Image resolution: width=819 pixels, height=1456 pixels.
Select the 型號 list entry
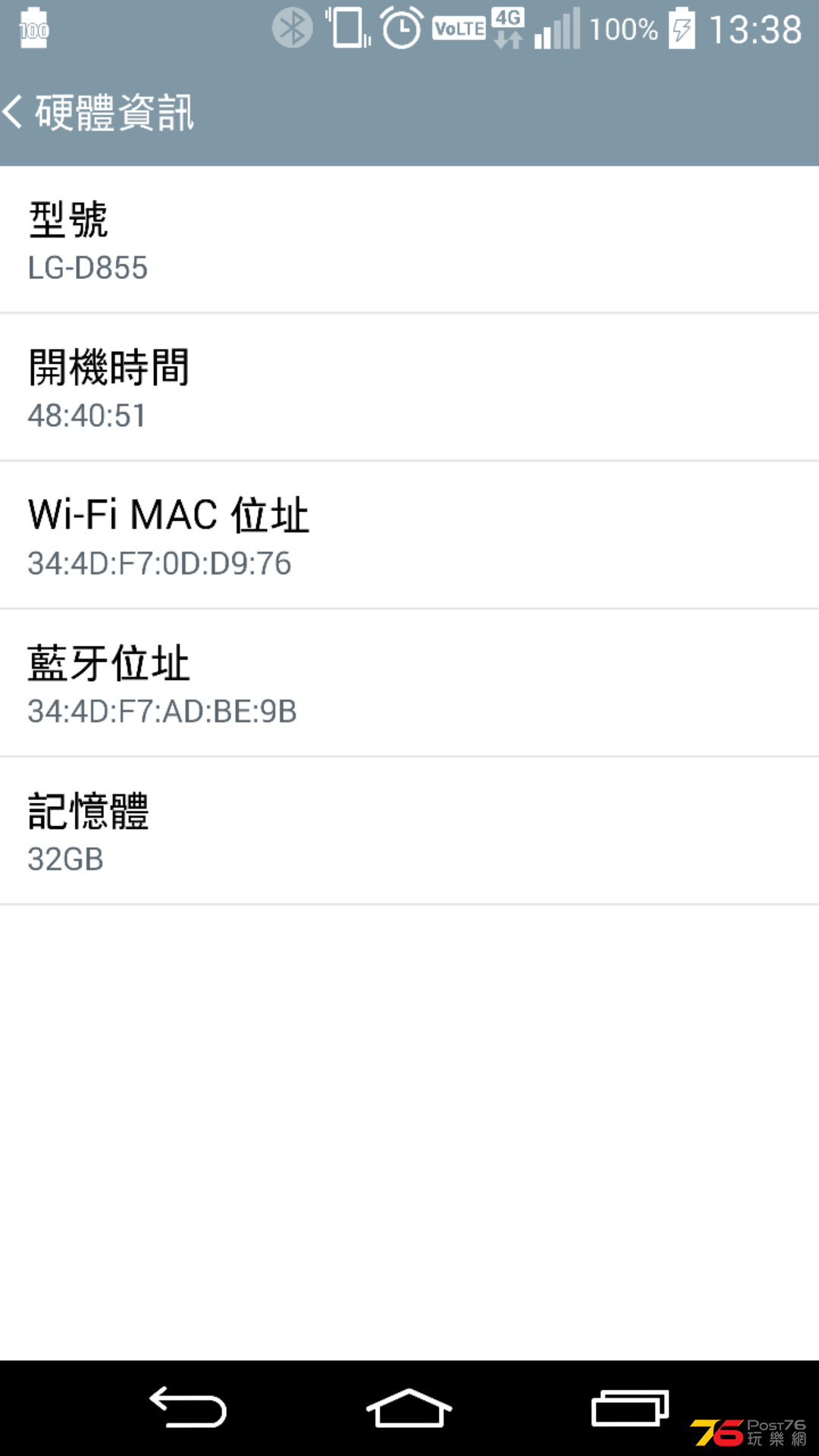[409, 239]
